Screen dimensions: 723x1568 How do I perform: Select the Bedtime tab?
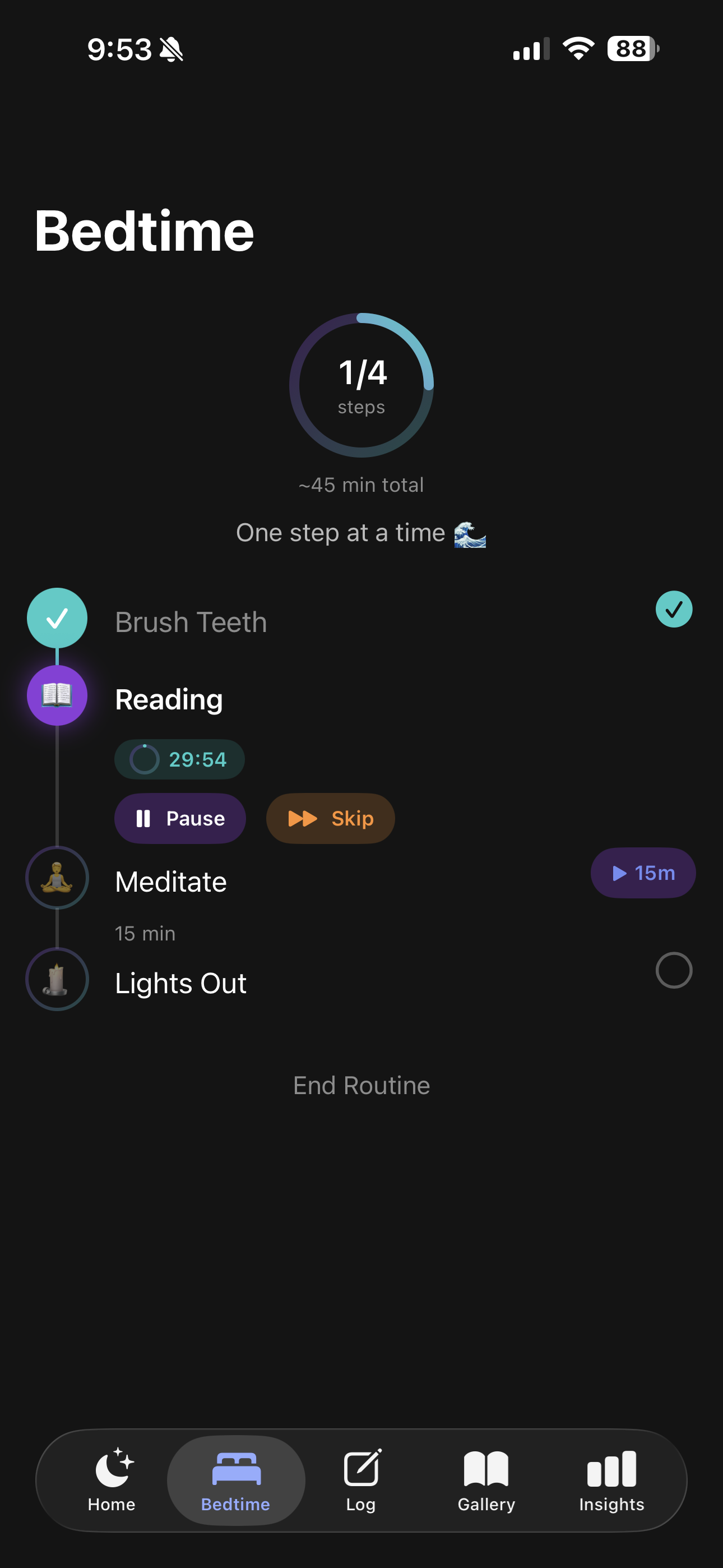[236, 1481]
